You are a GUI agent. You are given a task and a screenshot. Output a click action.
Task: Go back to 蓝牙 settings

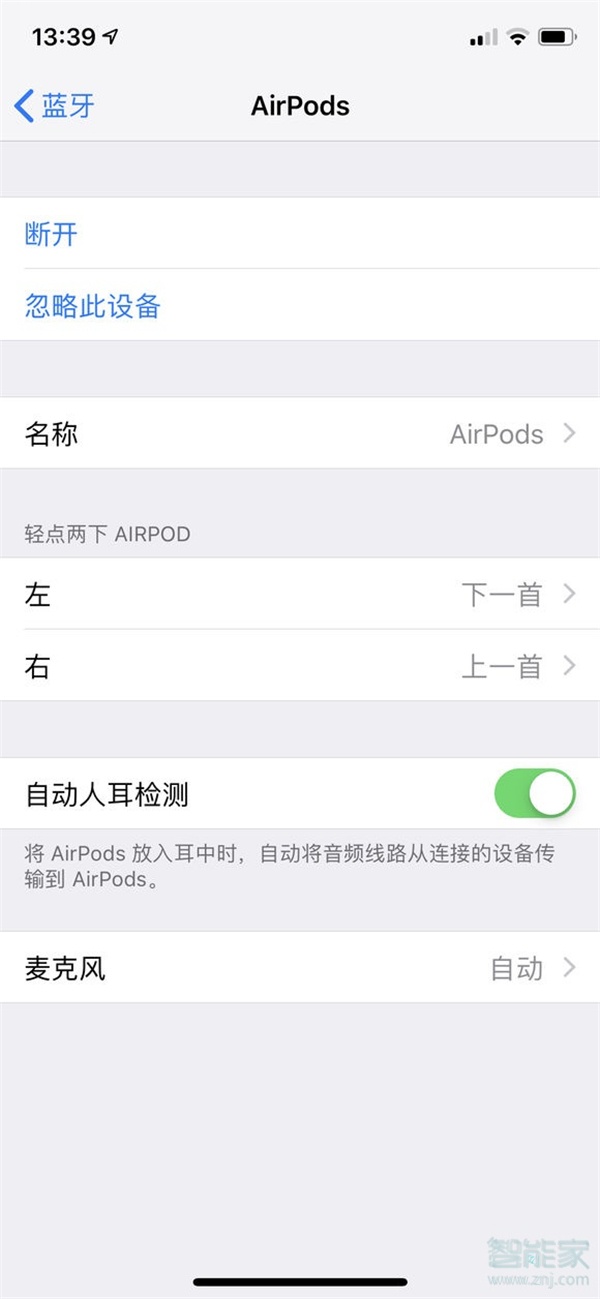[x=55, y=105]
